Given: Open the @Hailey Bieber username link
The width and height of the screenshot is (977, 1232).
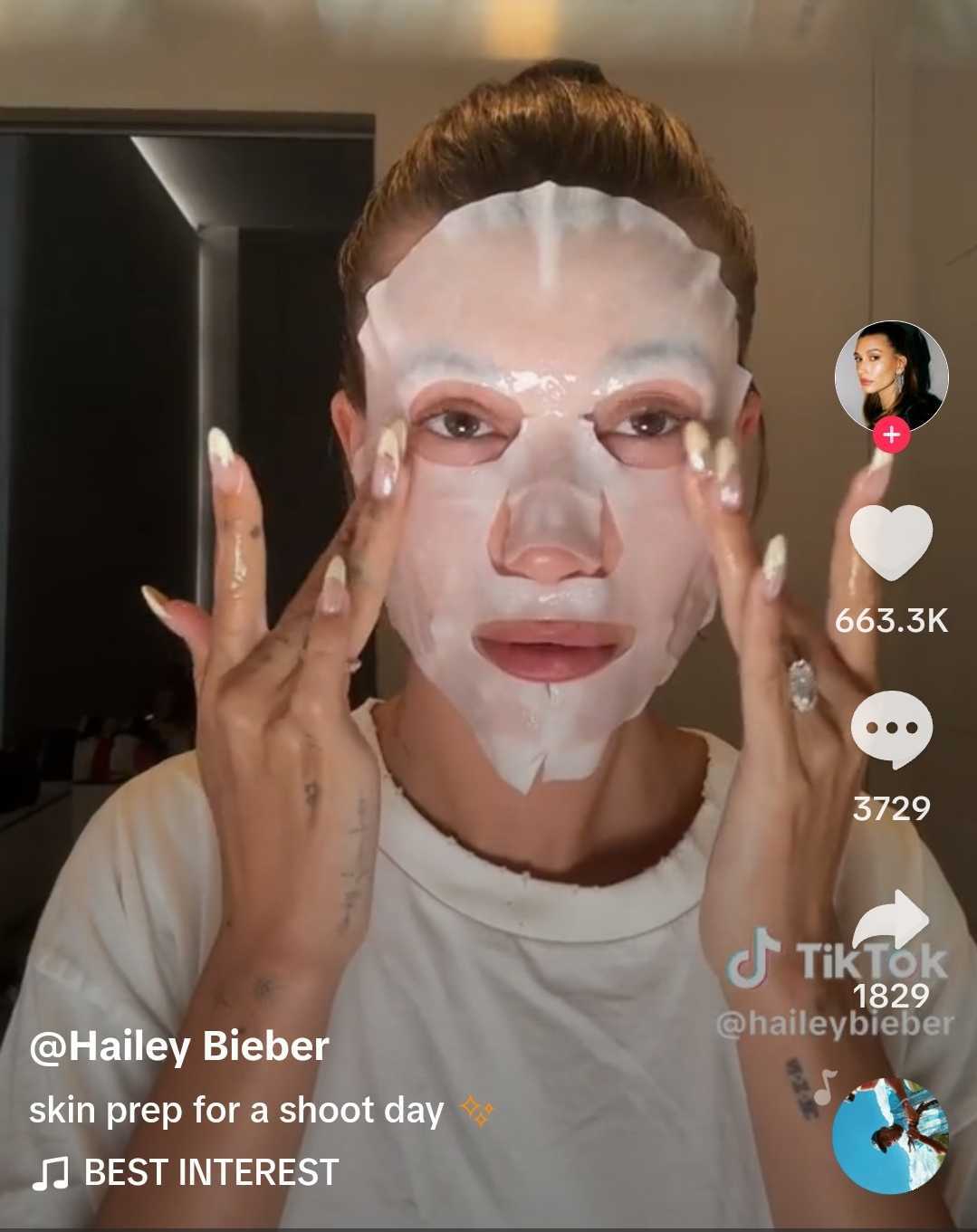Looking at the screenshot, I should (x=179, y=1046).
